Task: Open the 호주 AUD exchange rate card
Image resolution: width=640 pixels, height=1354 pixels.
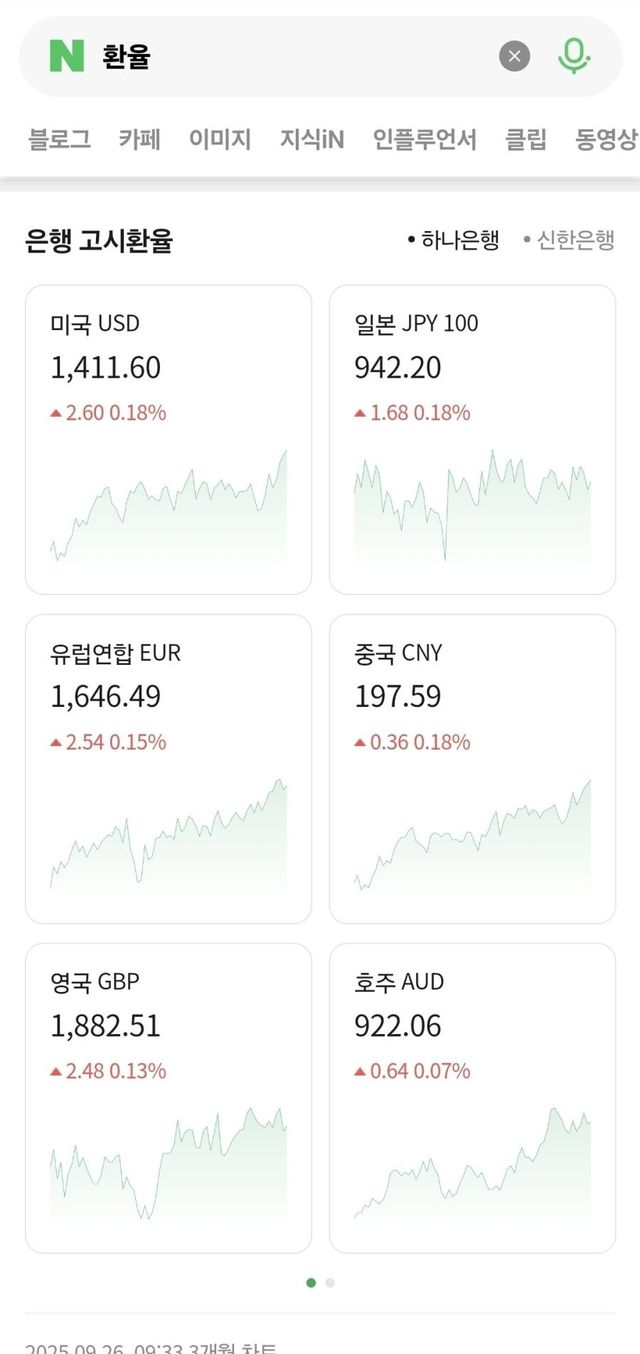Action: (472, 1098)
